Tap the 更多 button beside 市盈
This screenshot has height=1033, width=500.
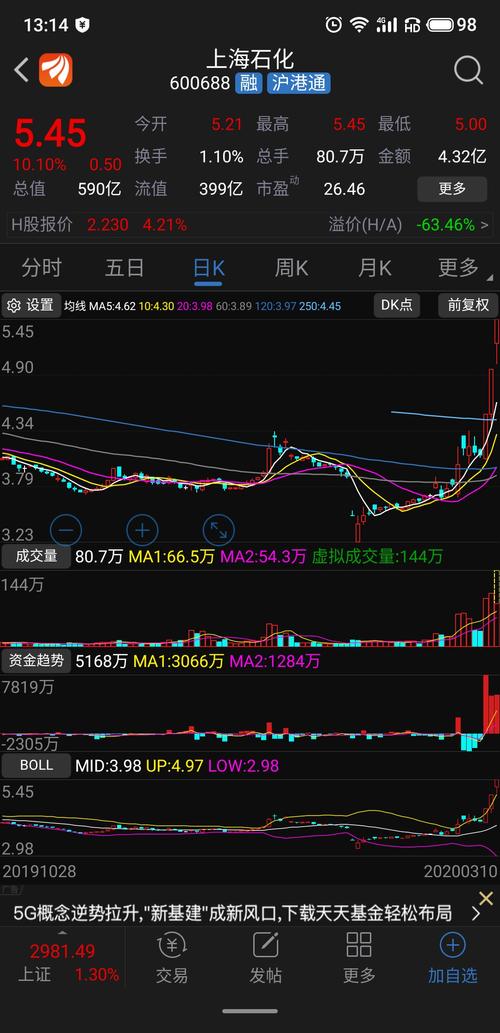click(452, 189)
